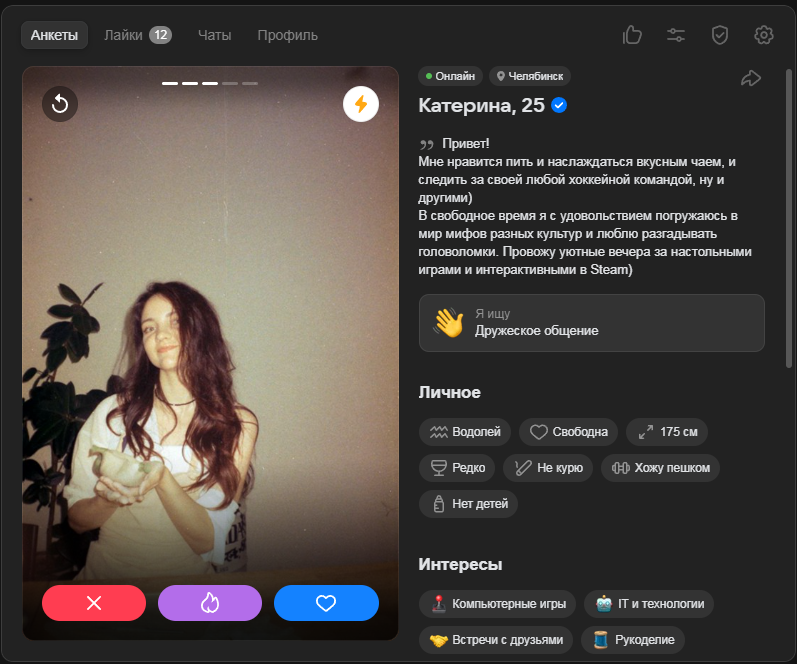The width and height of the screenshot is (797, 664).
Task: Share Катерина's profile
Action: [751, 78]
